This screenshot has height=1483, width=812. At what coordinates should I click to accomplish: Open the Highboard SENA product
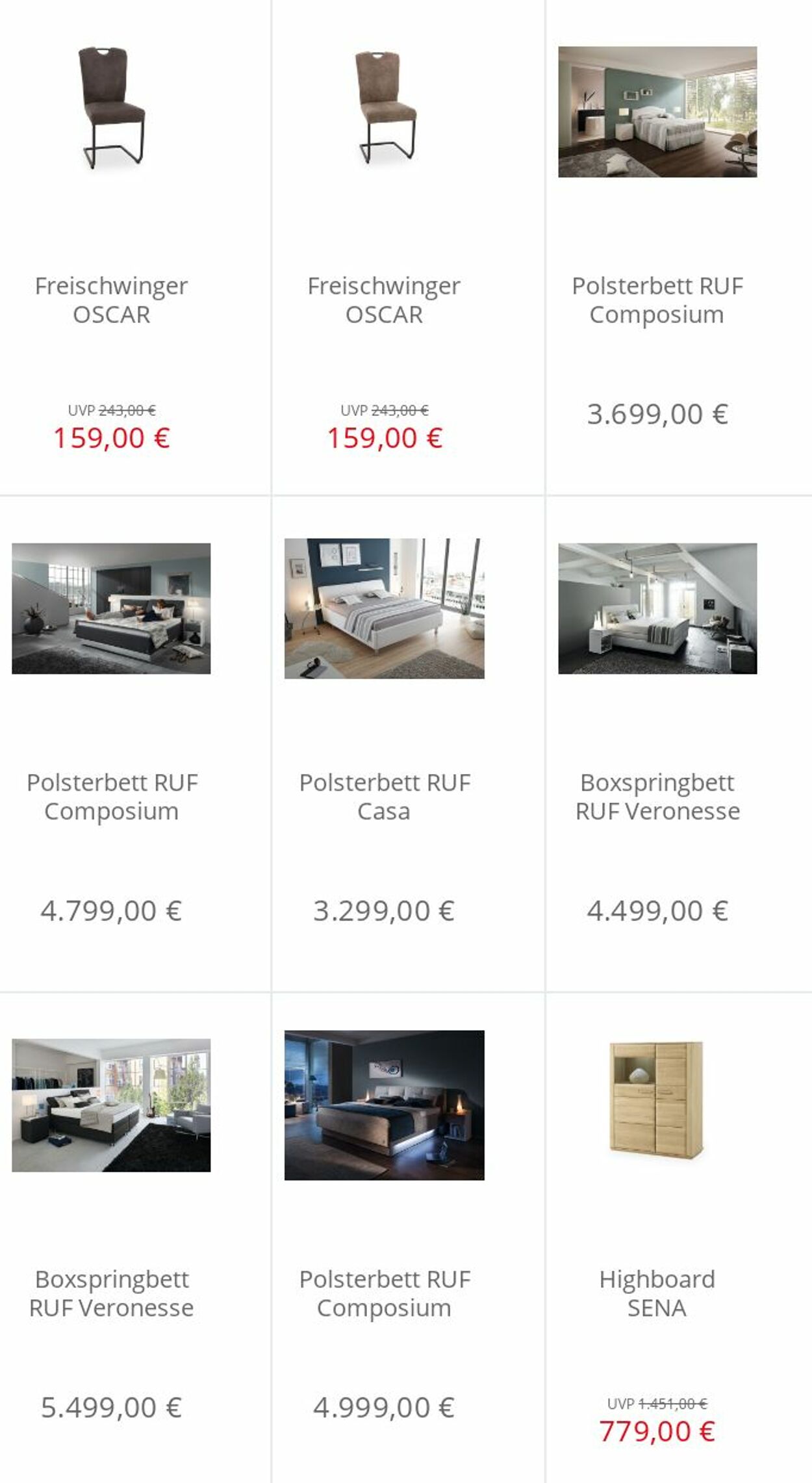[657, 1100]
